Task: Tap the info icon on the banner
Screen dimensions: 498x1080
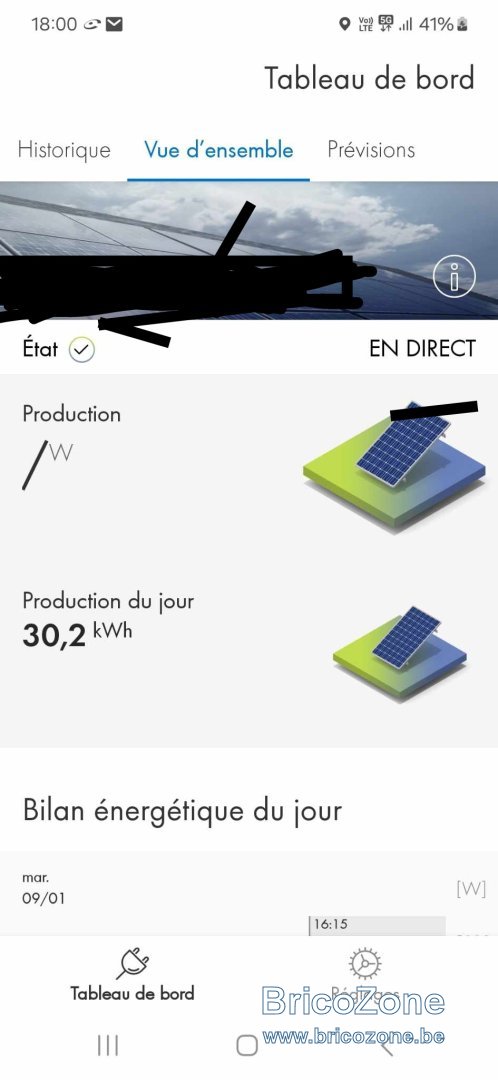Action: 454,276
